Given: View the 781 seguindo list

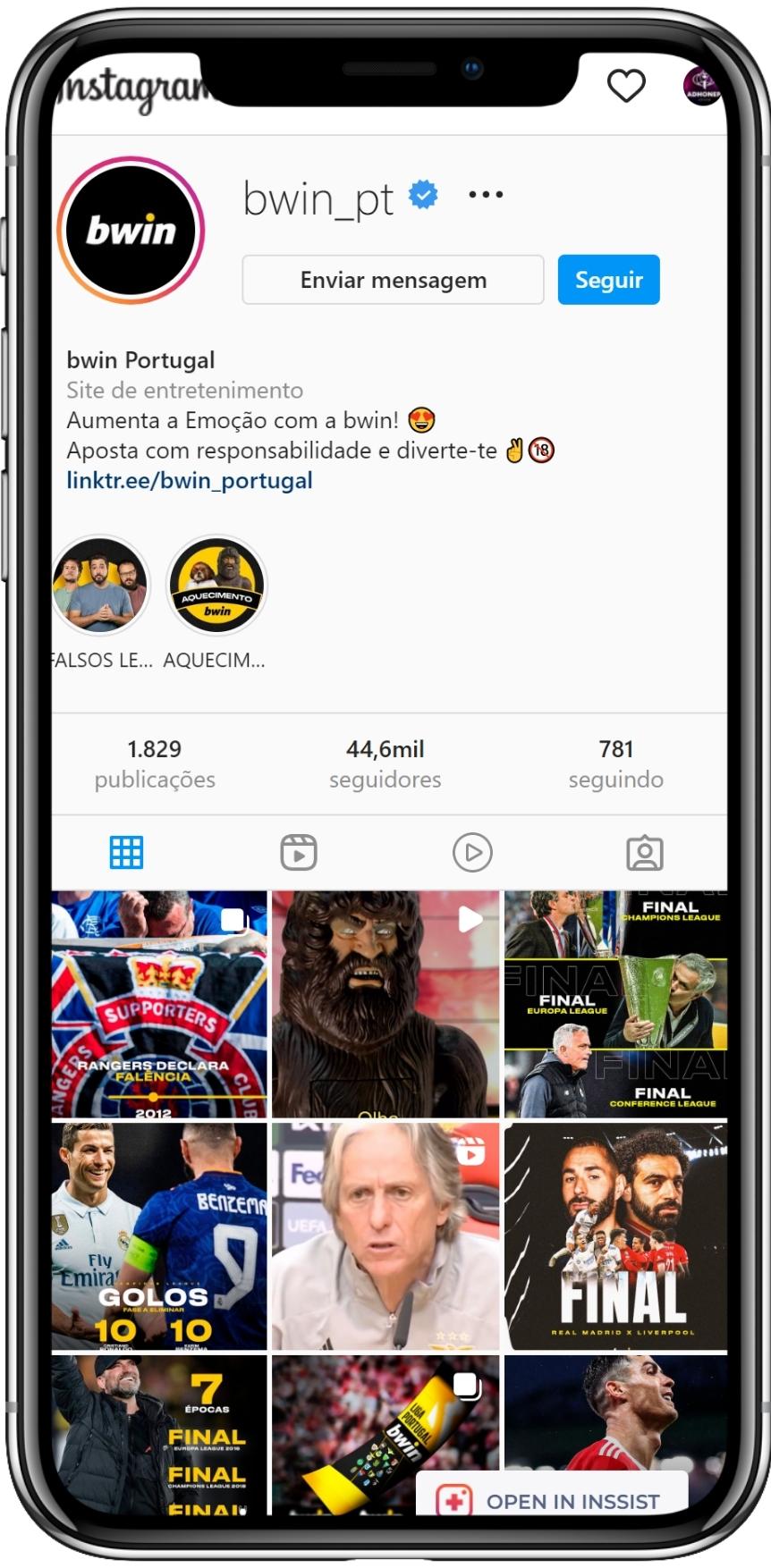Looking at the screenshot, I should 615,763.
